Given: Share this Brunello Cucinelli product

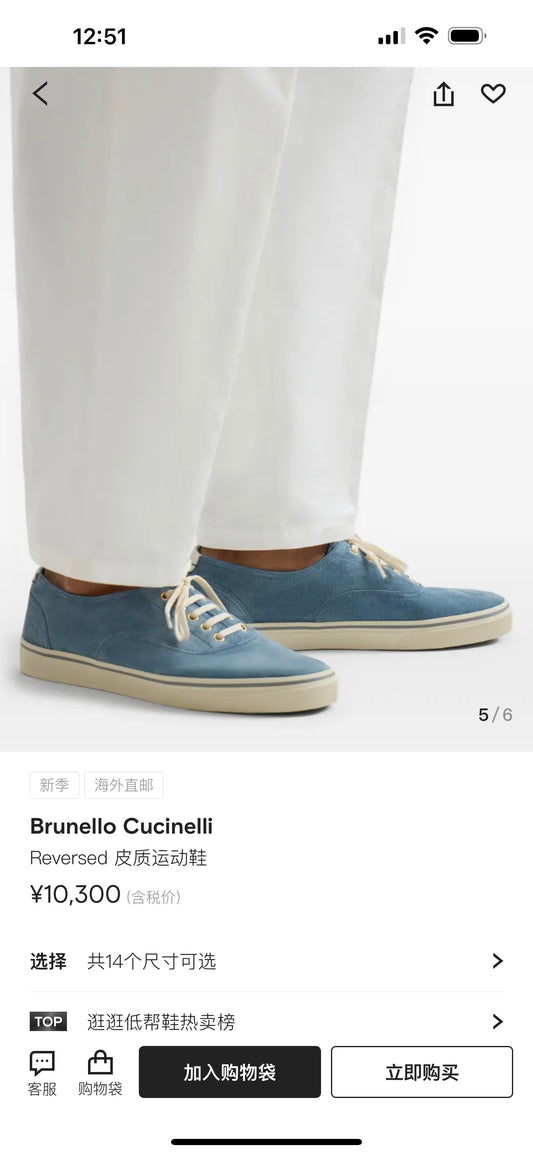Looking at the screenshot, I should 443,94.
